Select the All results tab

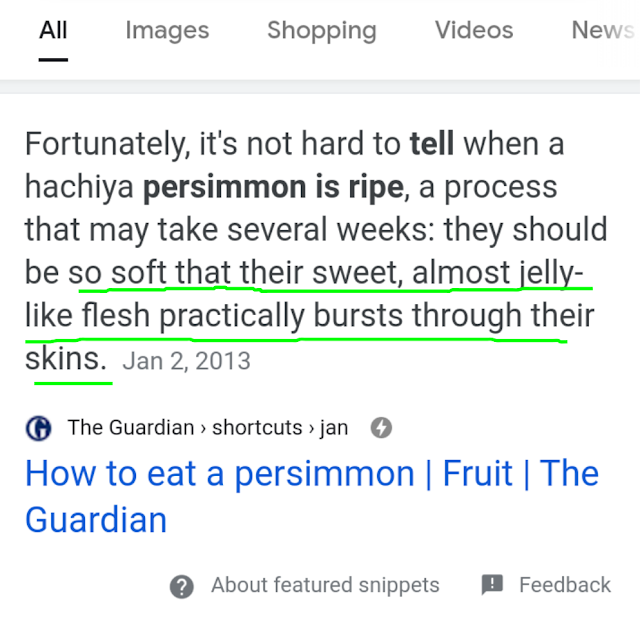(53, 30)
